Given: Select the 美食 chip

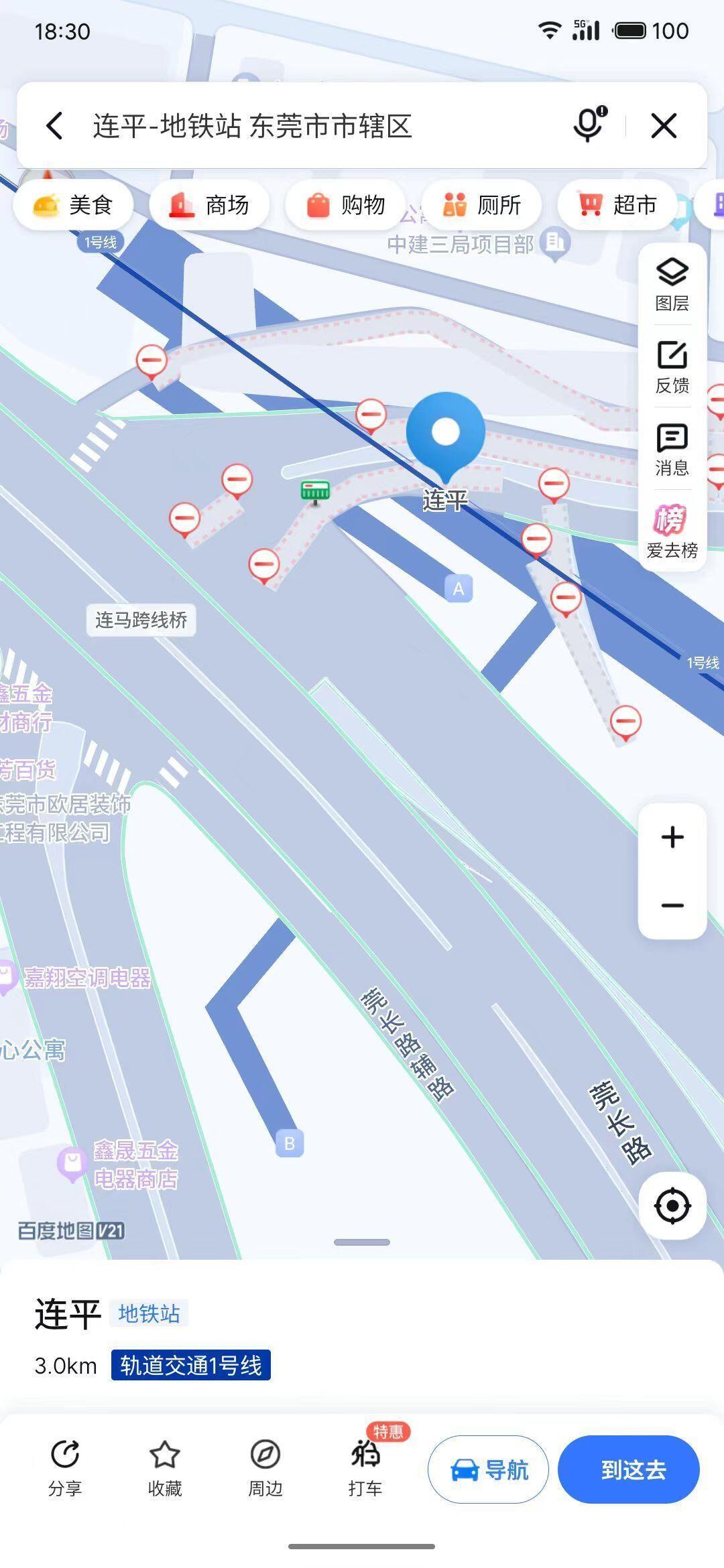Looking at the screenshot, I should point(73,205).
